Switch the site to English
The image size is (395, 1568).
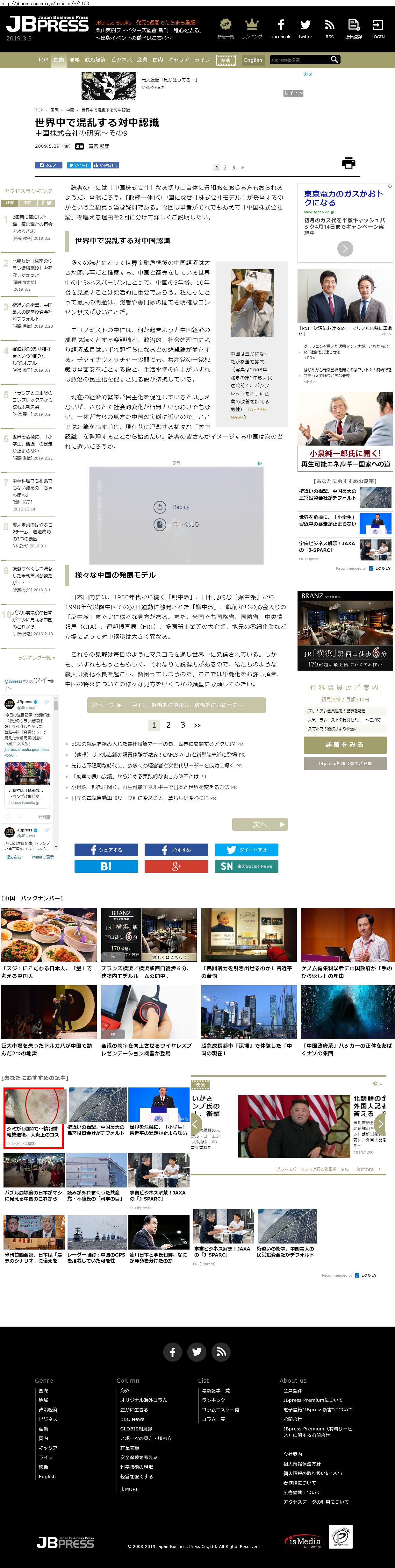point(253,60)
